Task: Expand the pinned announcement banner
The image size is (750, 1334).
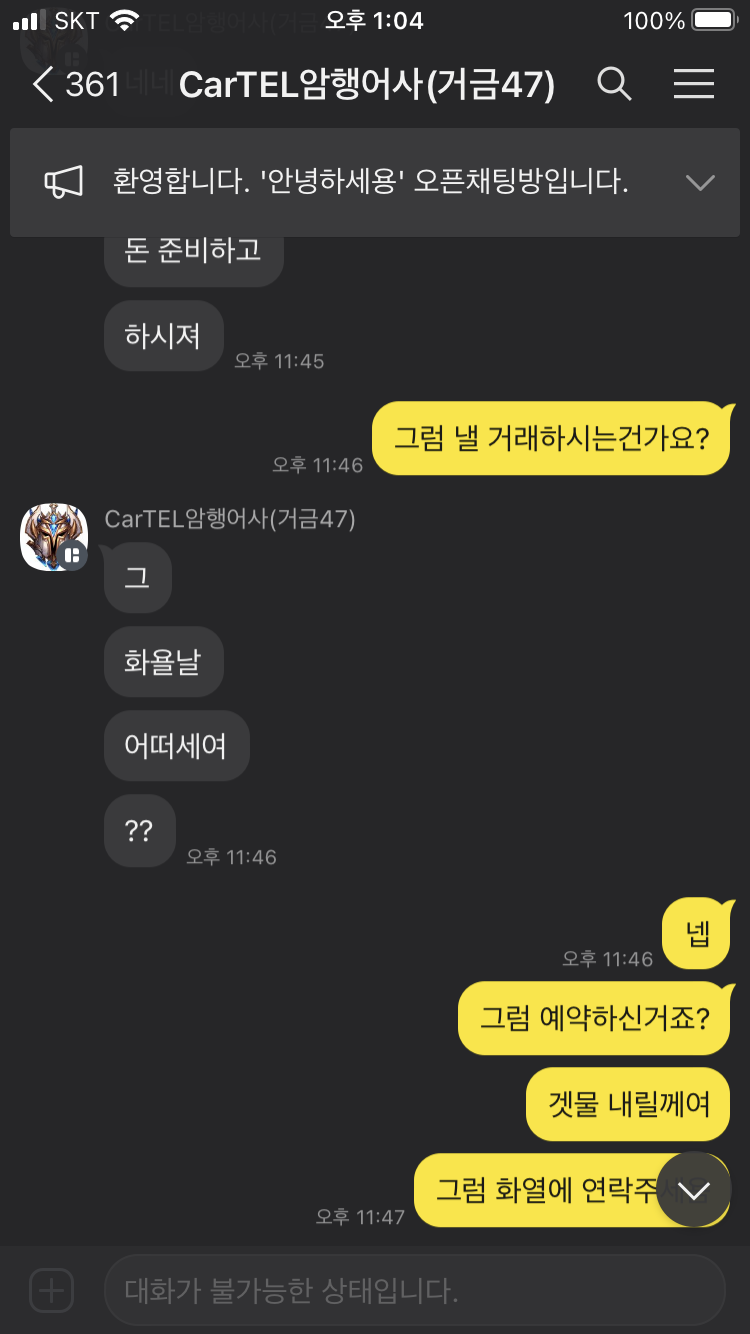Action: (699, 182)
